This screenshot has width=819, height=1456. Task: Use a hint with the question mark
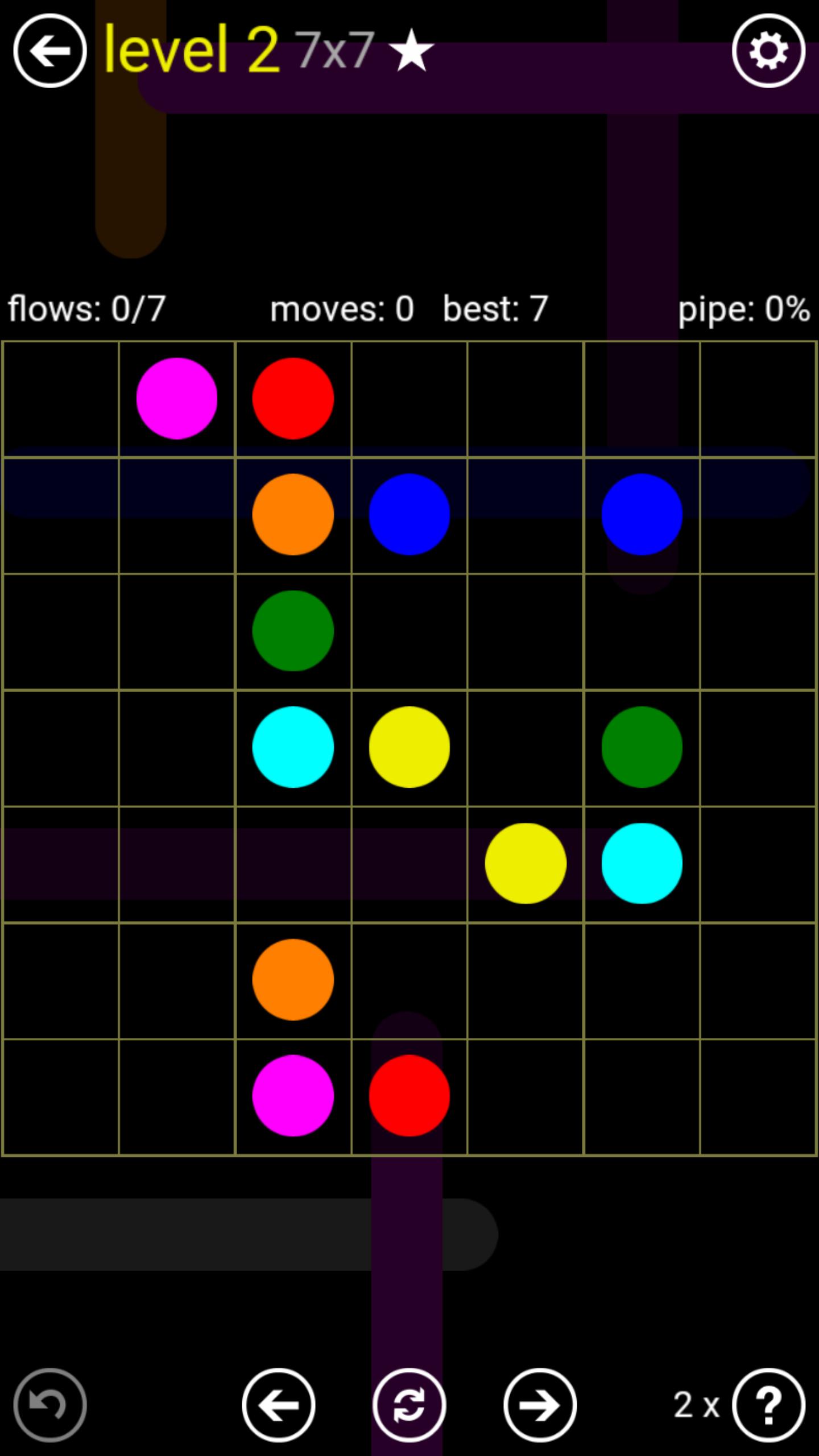click(x=768, y=1405)
